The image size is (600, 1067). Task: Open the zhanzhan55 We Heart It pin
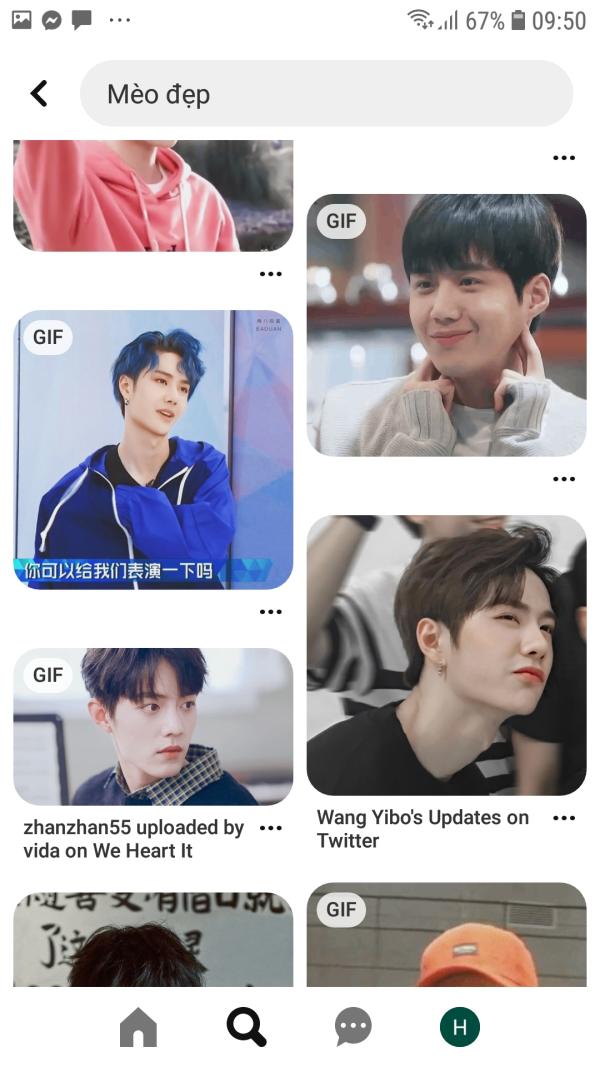point(153,727)
